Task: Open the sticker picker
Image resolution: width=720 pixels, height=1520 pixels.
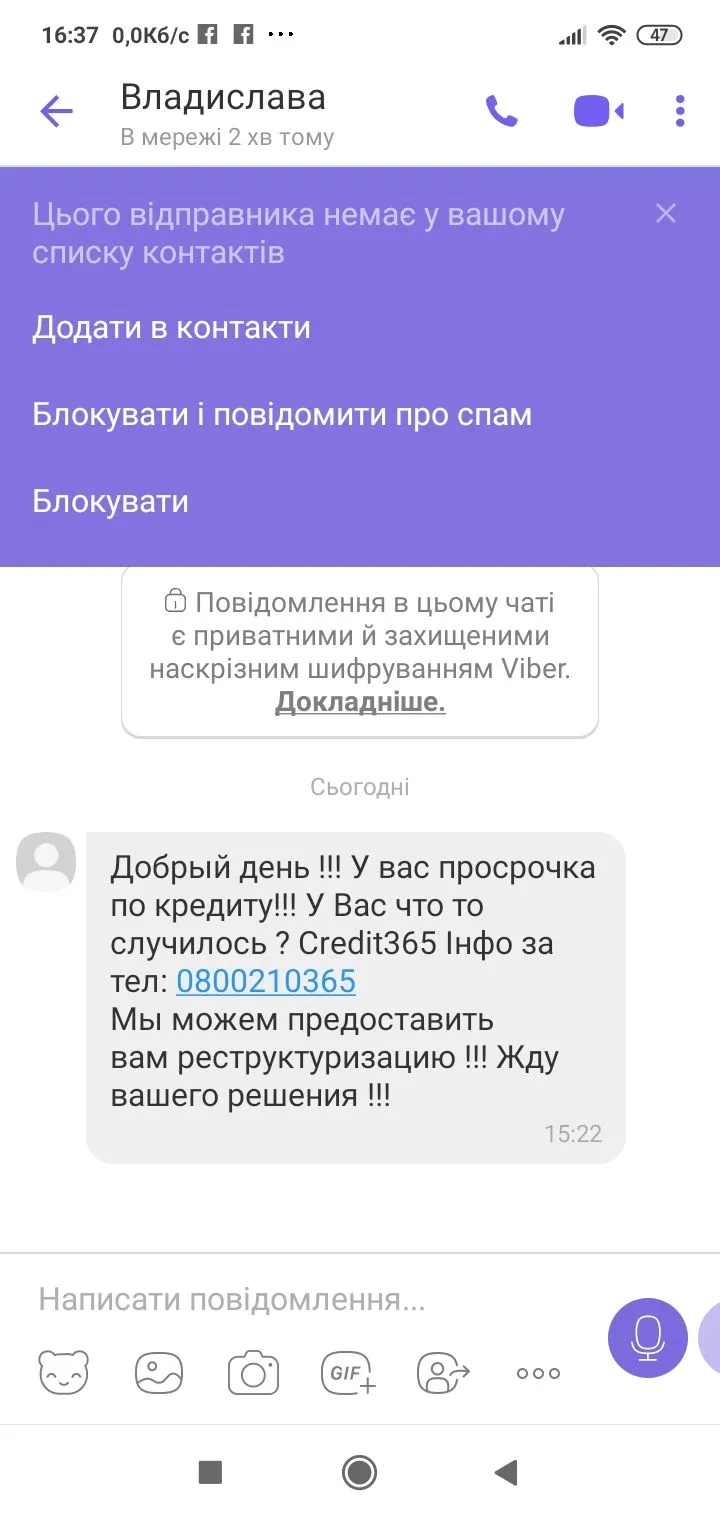Action: [64, 1372]
